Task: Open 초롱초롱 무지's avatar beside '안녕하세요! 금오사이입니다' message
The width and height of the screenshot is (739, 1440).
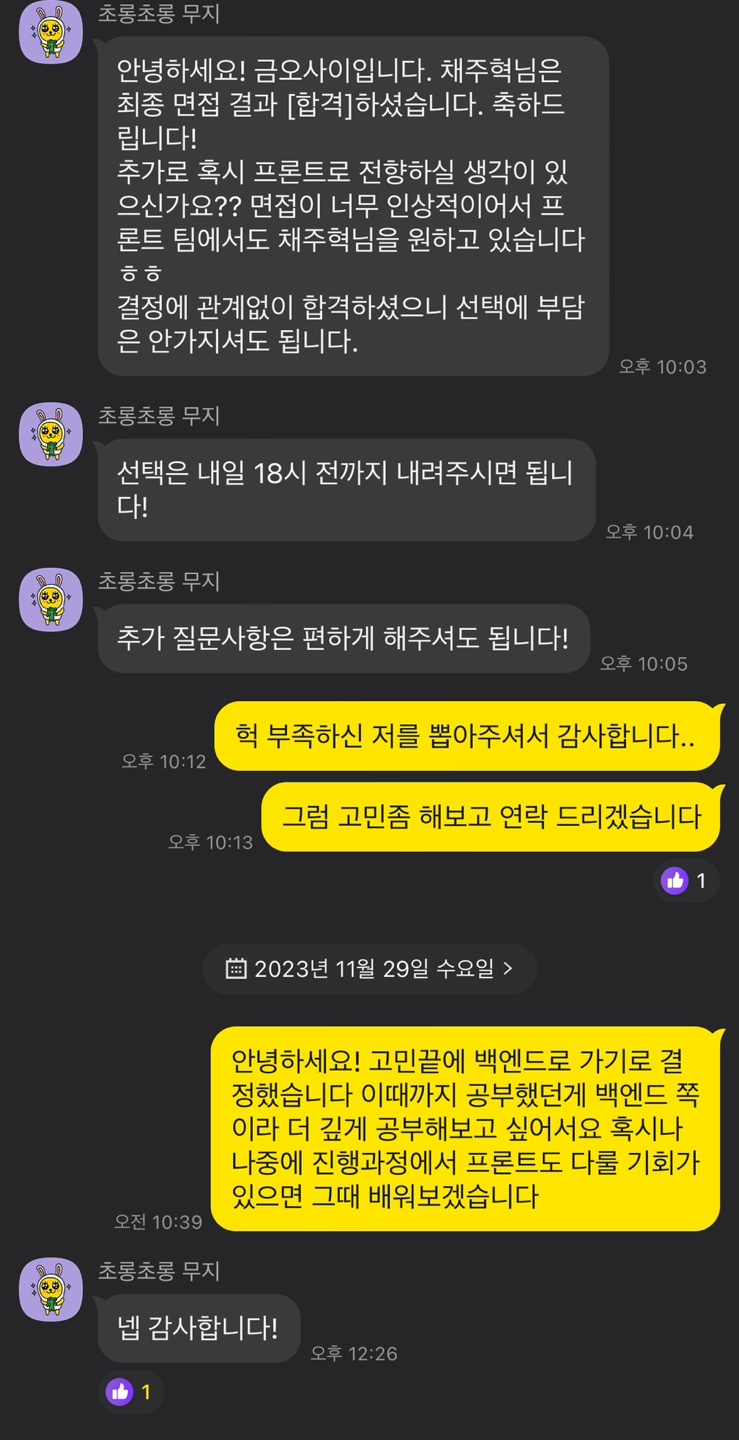Action: coord(51,32)
